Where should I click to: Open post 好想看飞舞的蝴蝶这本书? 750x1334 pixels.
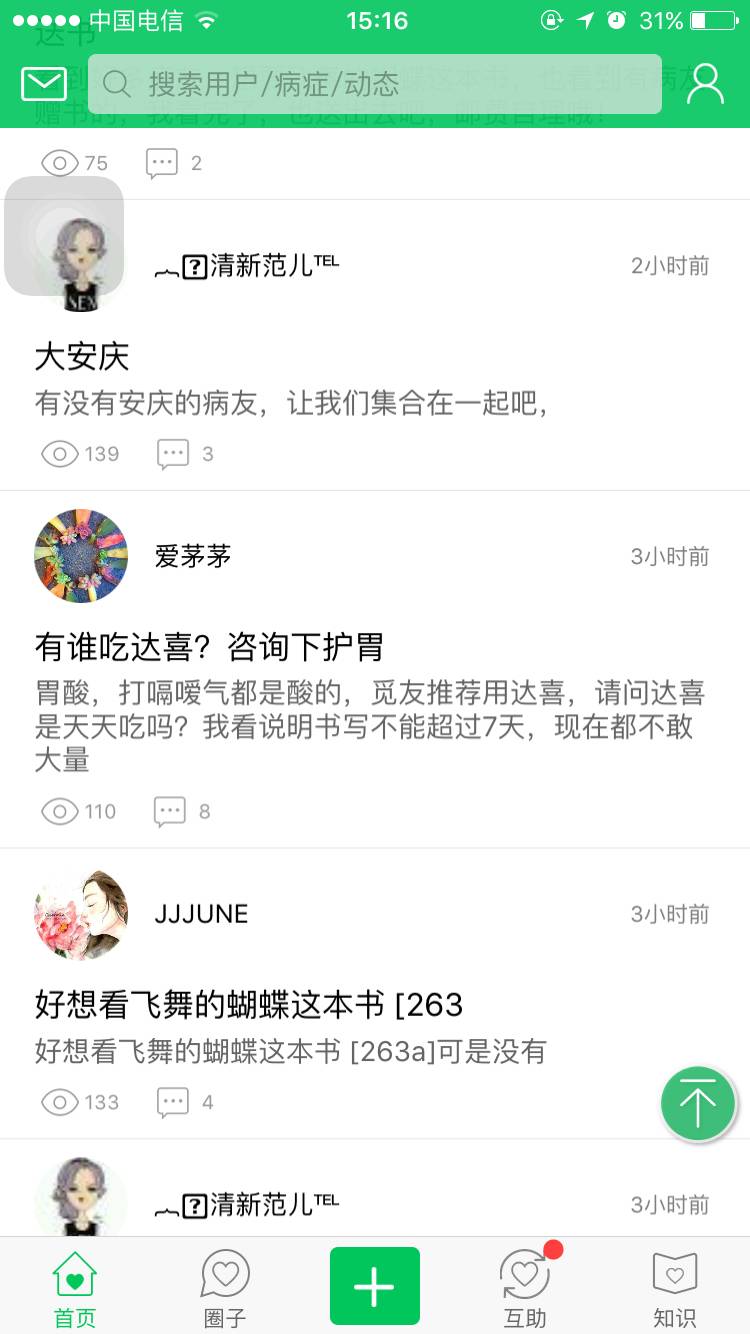(249, 1004)
